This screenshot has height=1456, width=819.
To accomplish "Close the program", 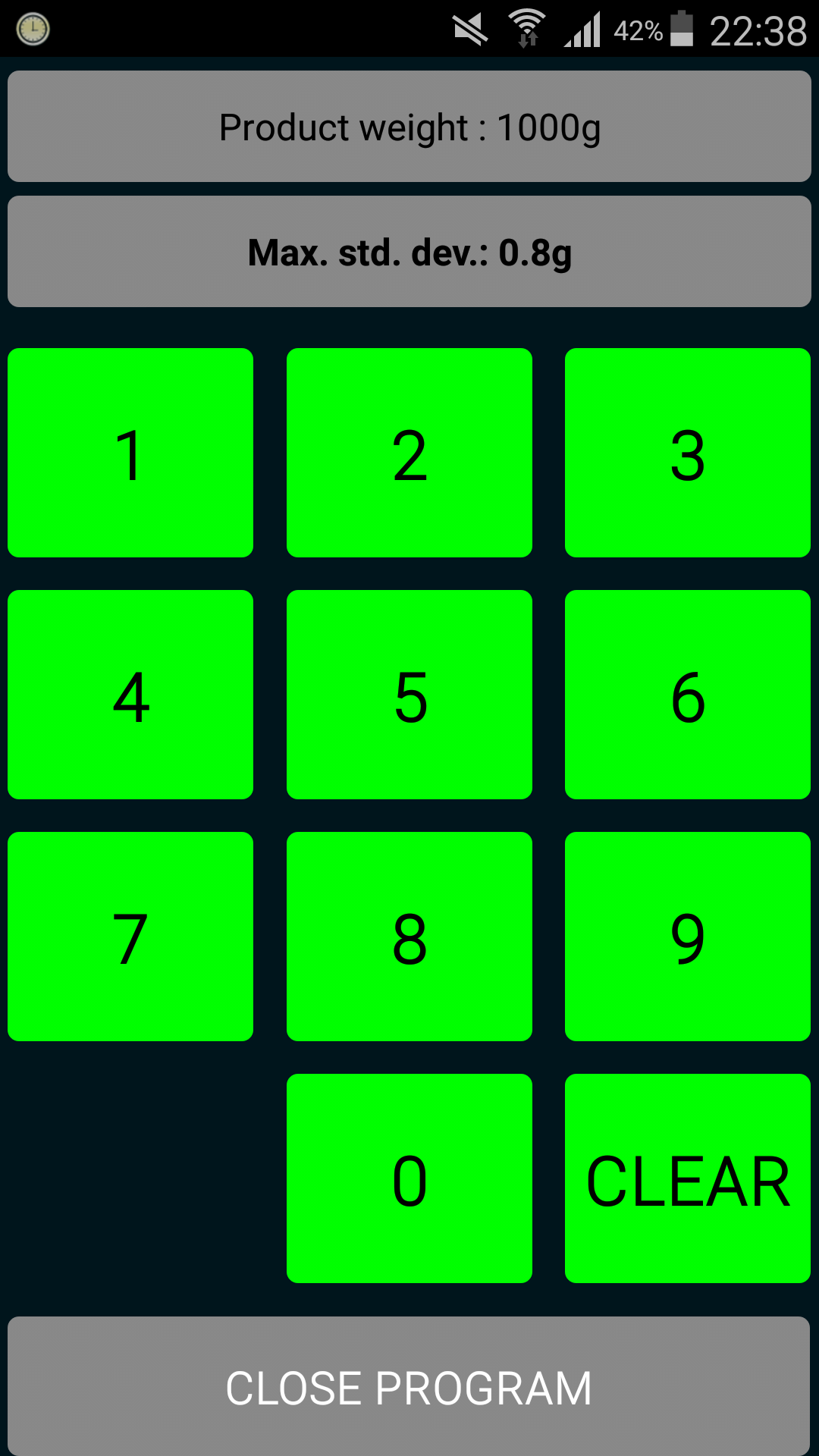I will click(x=409, y=1386).
